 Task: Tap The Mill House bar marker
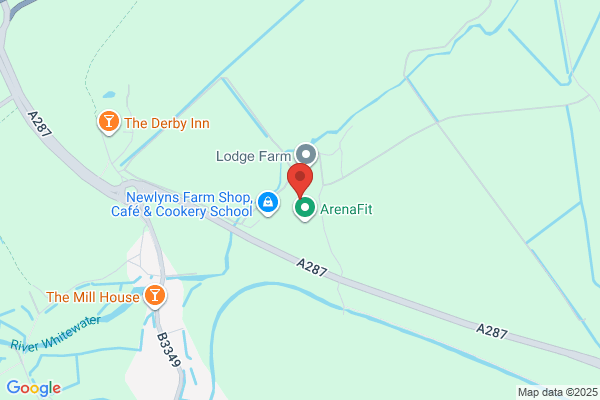pos(155,296)
